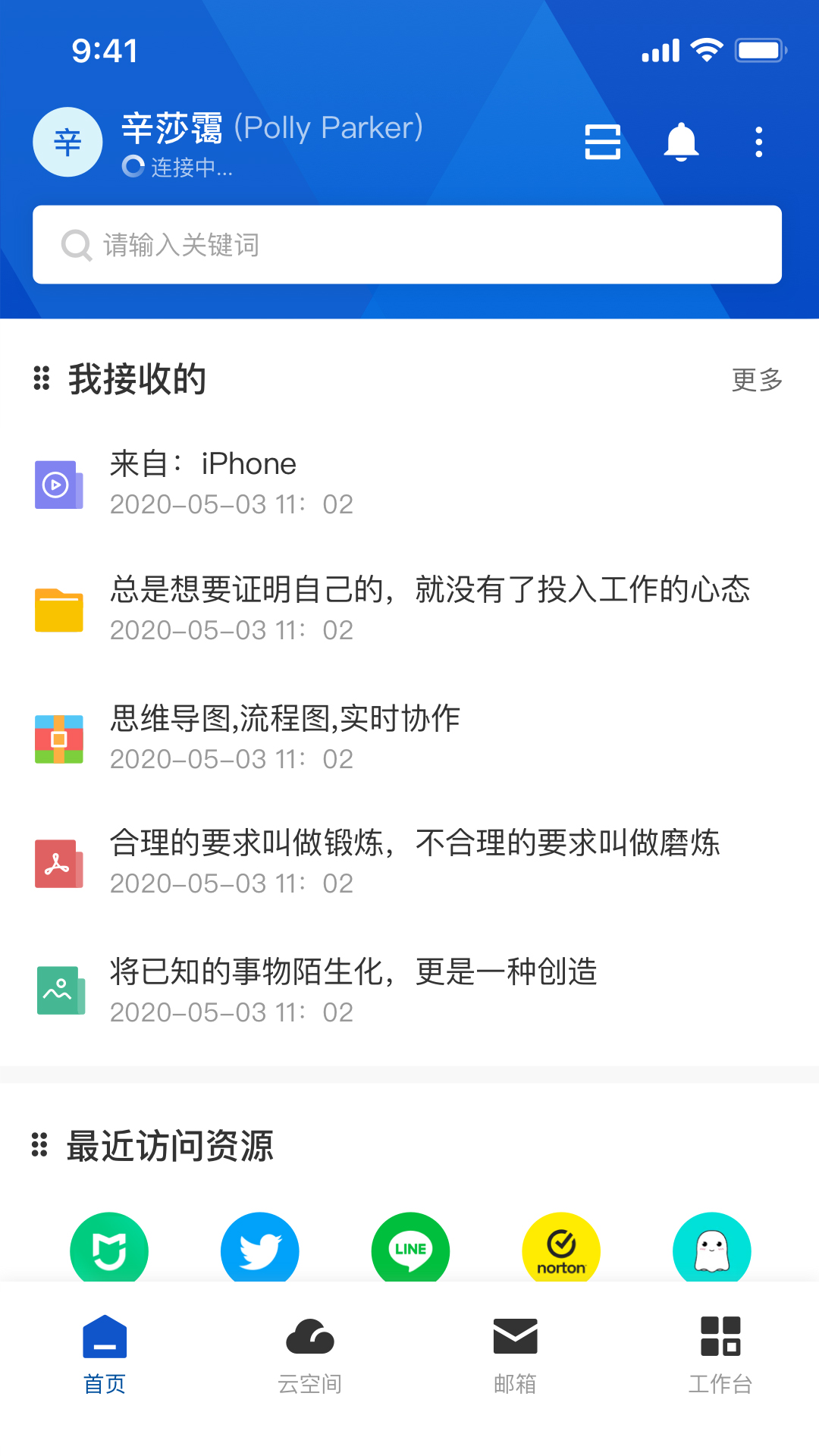819x1456 pixels.
Task: Open the red PDF file icon
Action: point(58,863)
